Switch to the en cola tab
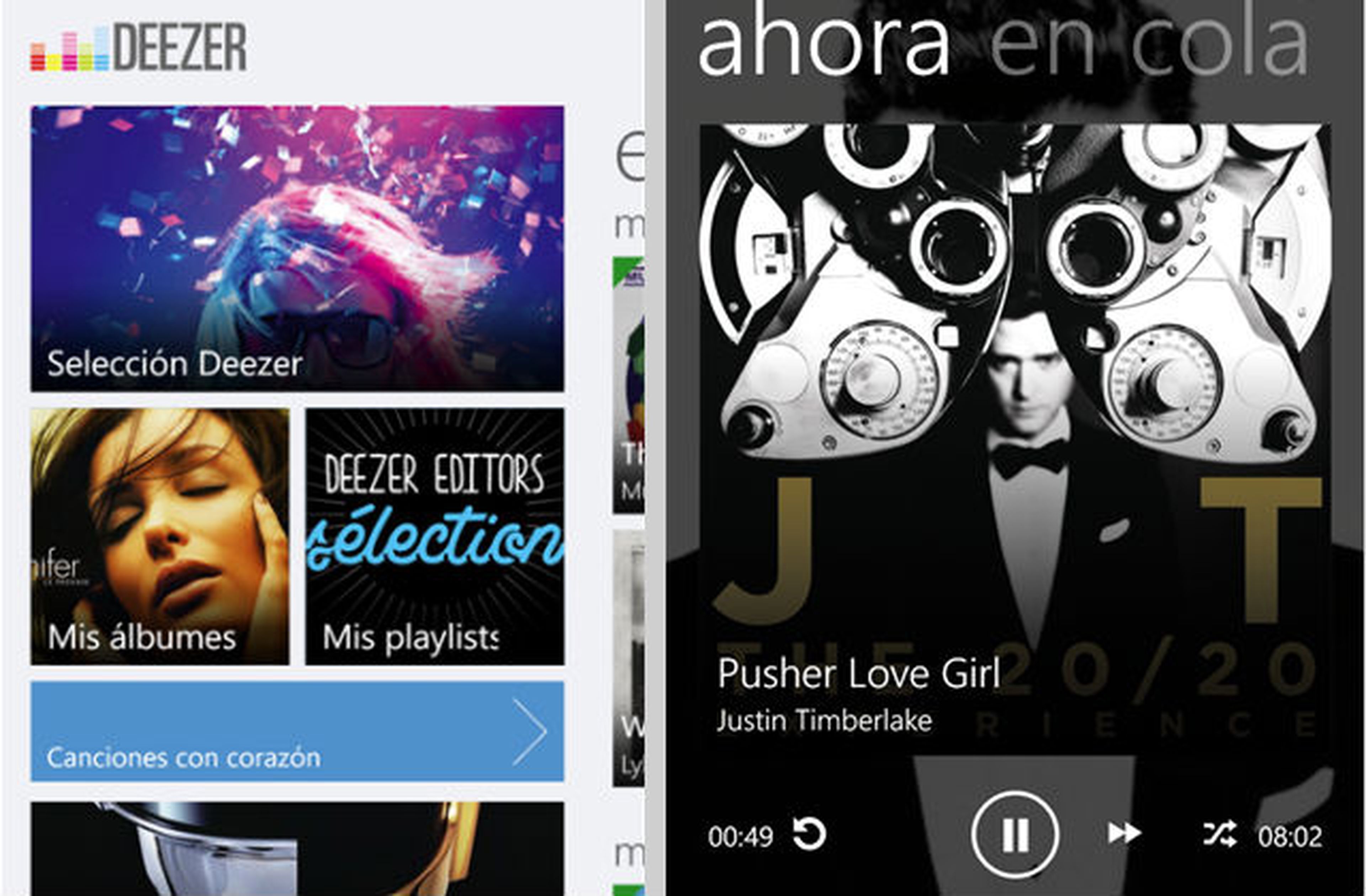 click(x=1148, y=46)
